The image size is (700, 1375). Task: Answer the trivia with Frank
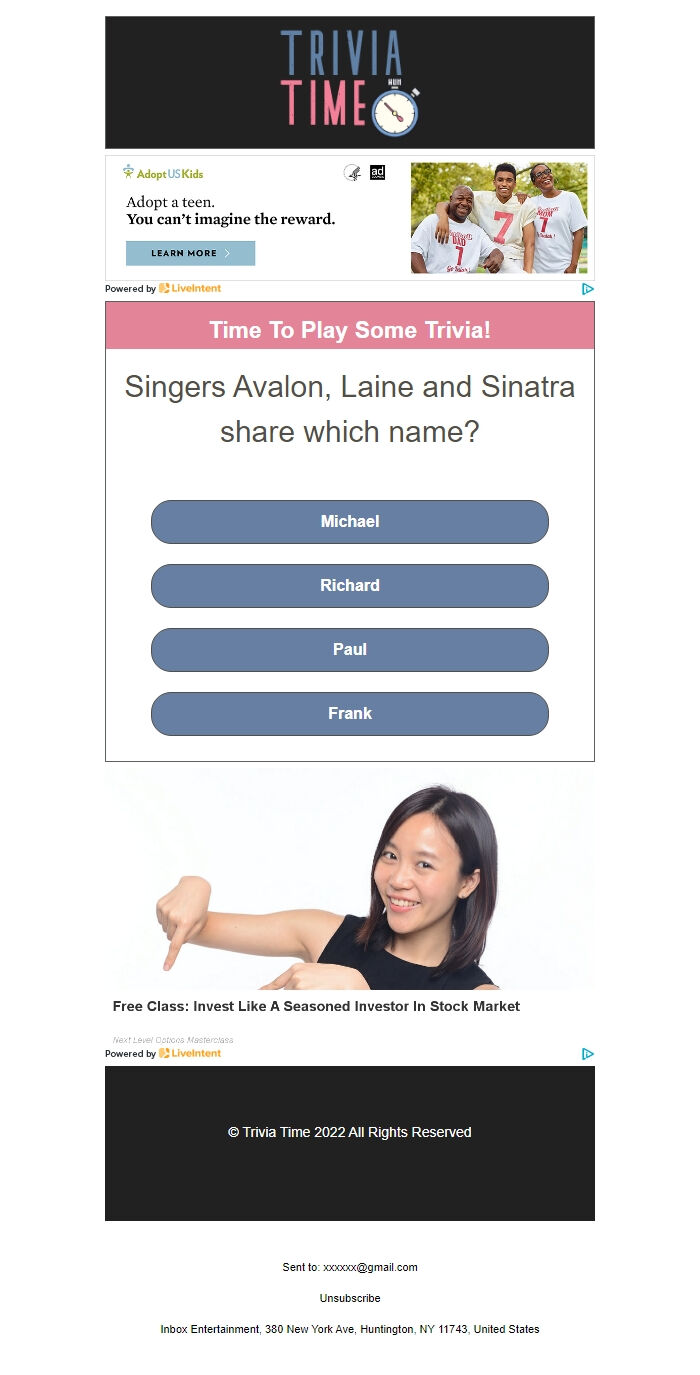coord(350,714)
